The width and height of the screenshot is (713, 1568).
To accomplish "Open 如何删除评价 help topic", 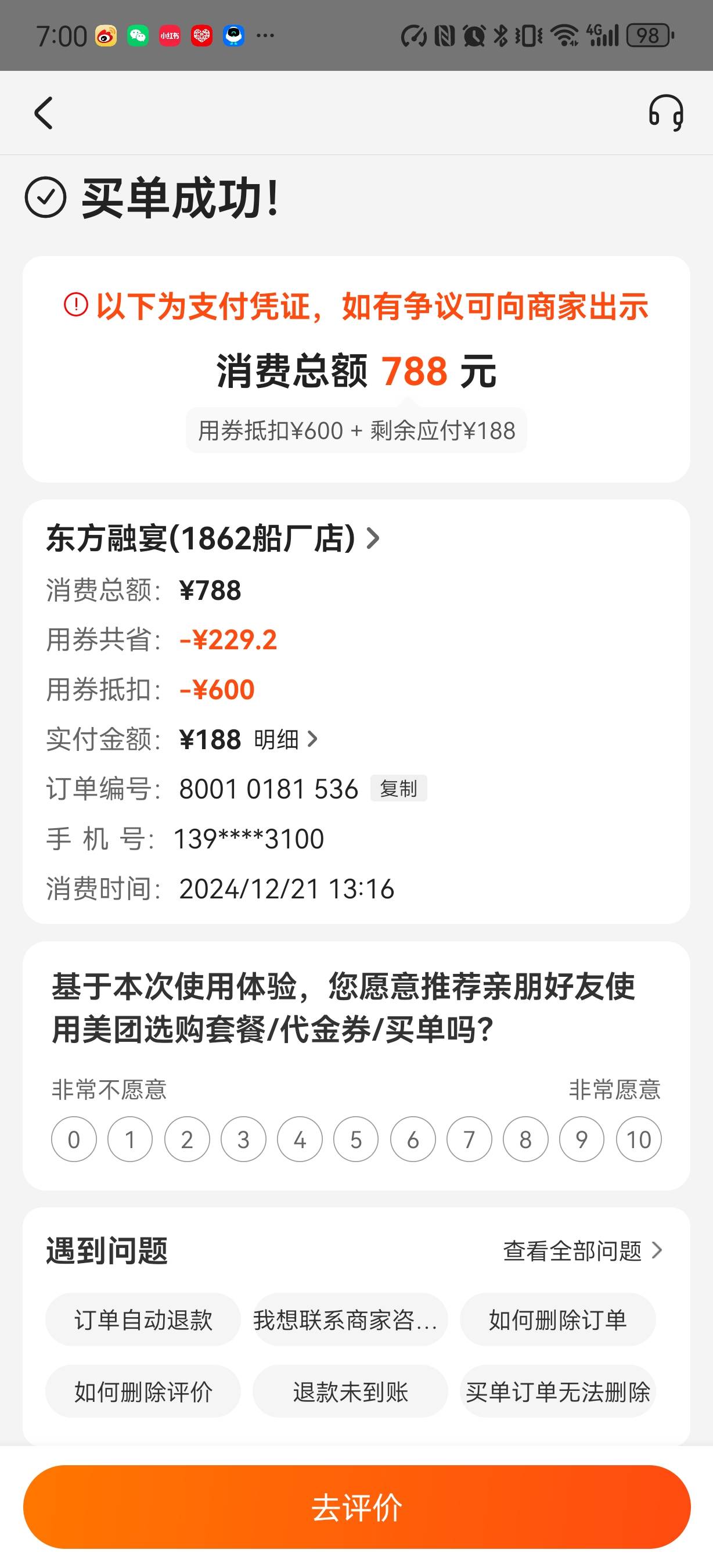I will coord(143,1391).
